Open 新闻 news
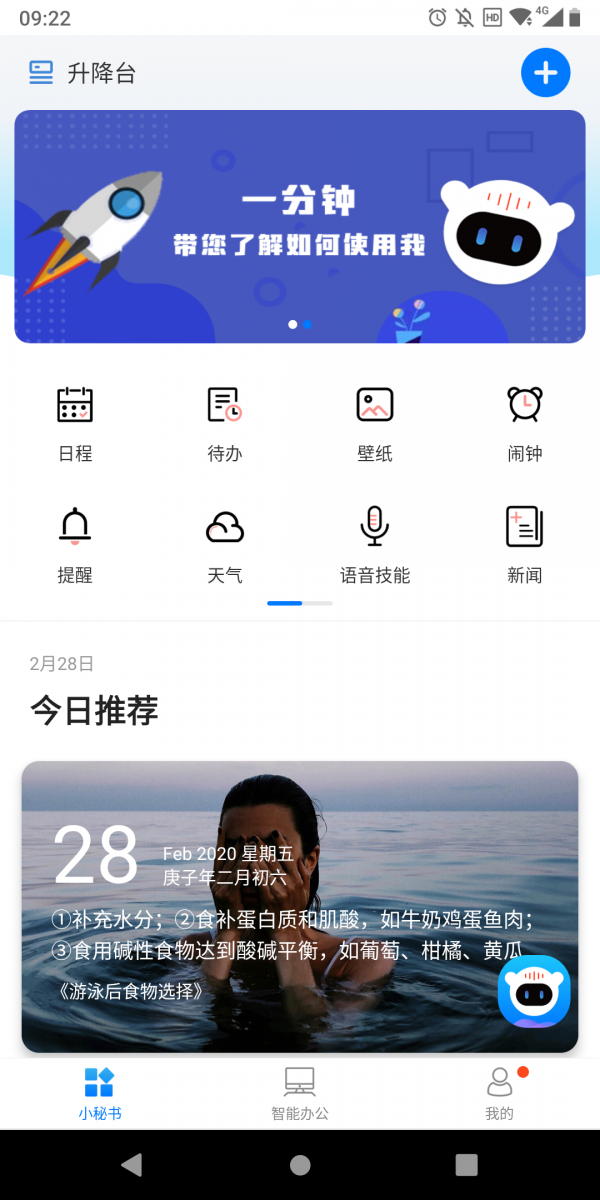 coord(525,545)
